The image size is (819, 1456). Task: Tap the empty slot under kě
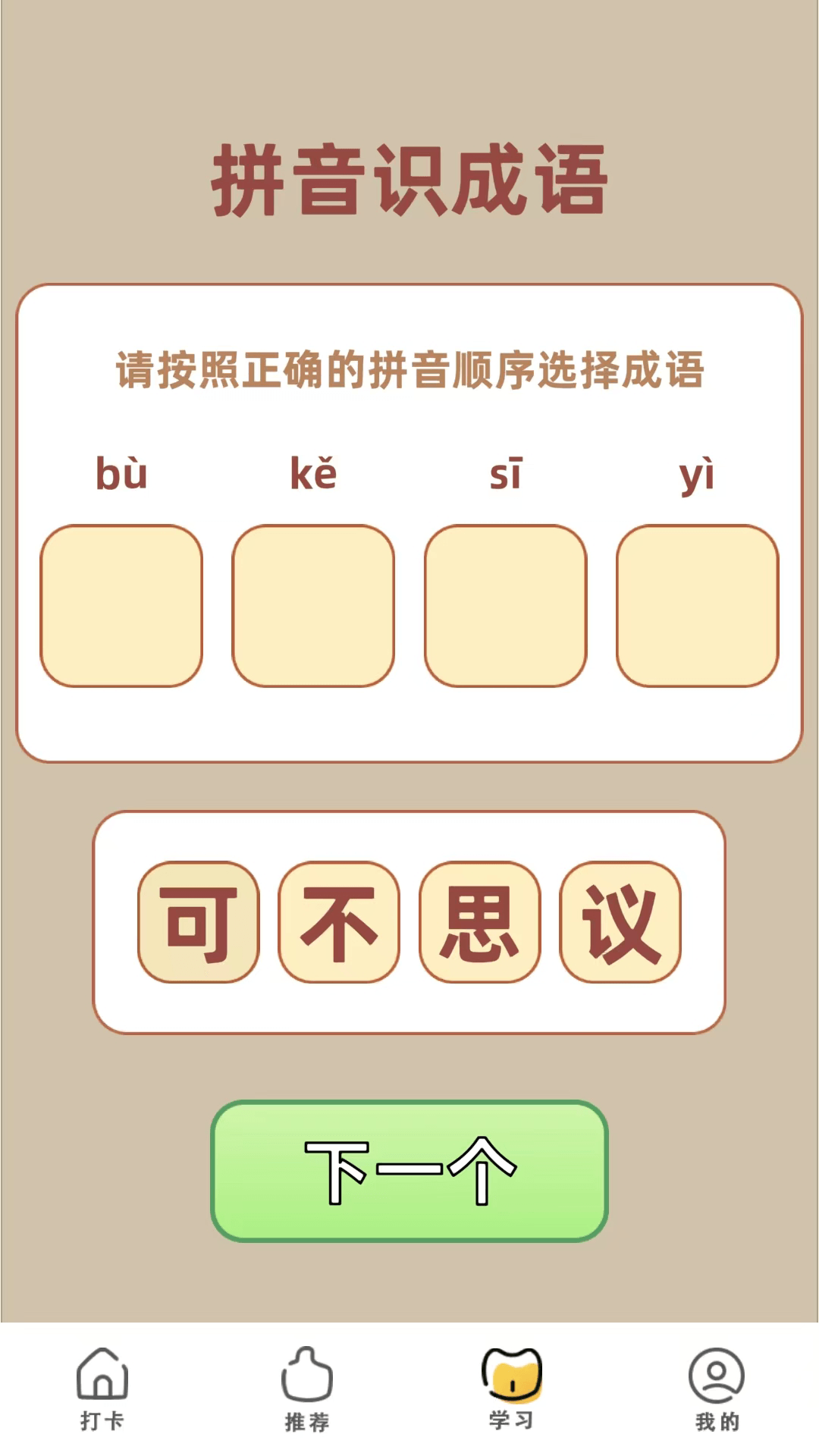coord(313,605)
